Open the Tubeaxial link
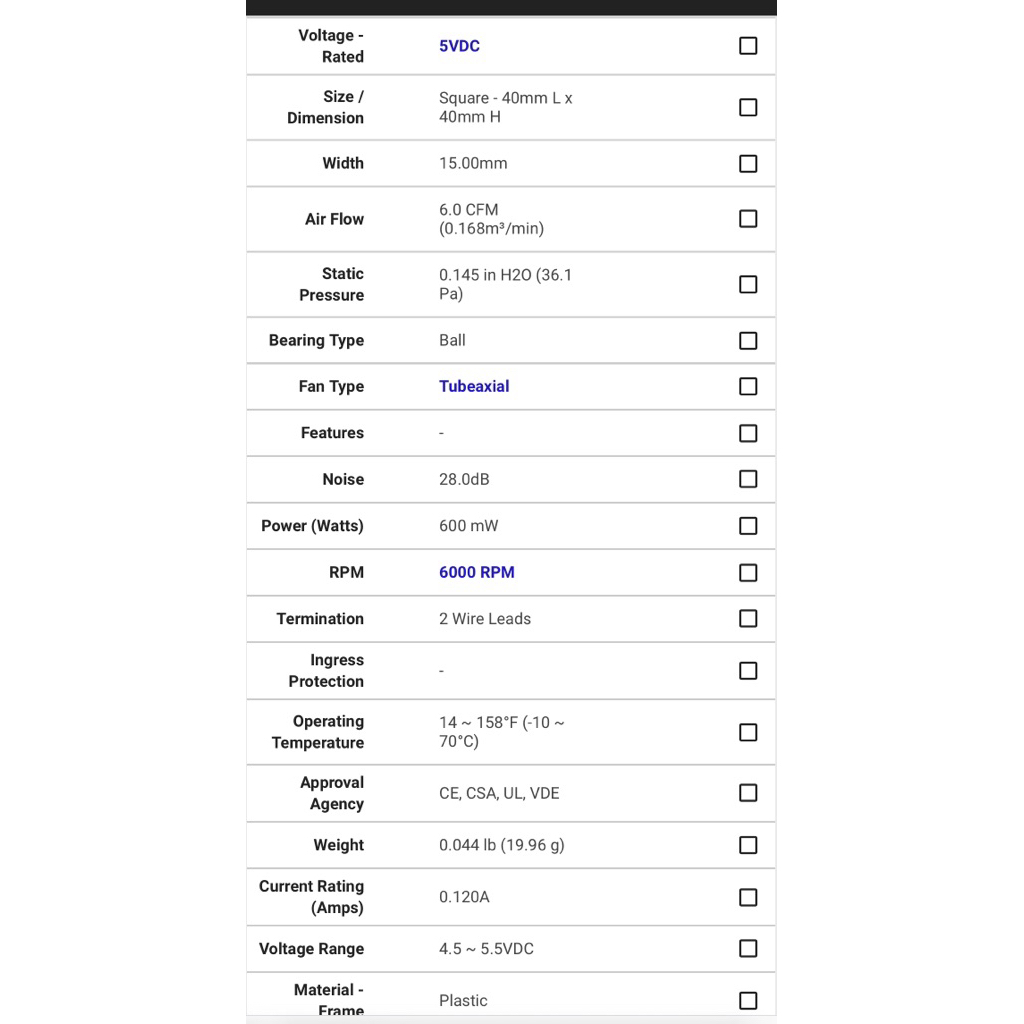This screenshot has height=1024, width=1024. pos(474,386)
